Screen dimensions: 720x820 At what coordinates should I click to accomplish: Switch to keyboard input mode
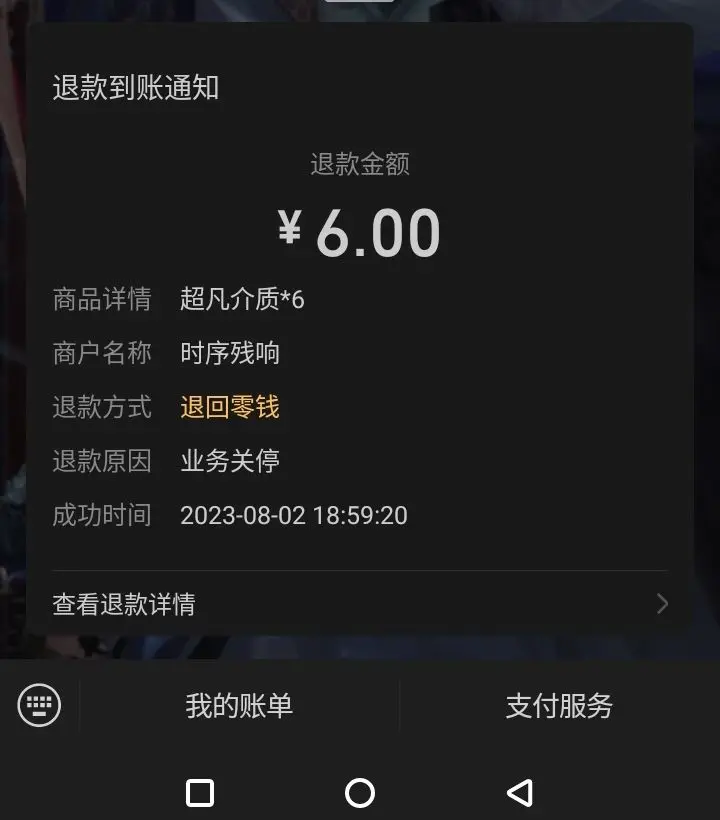(39, 706)
